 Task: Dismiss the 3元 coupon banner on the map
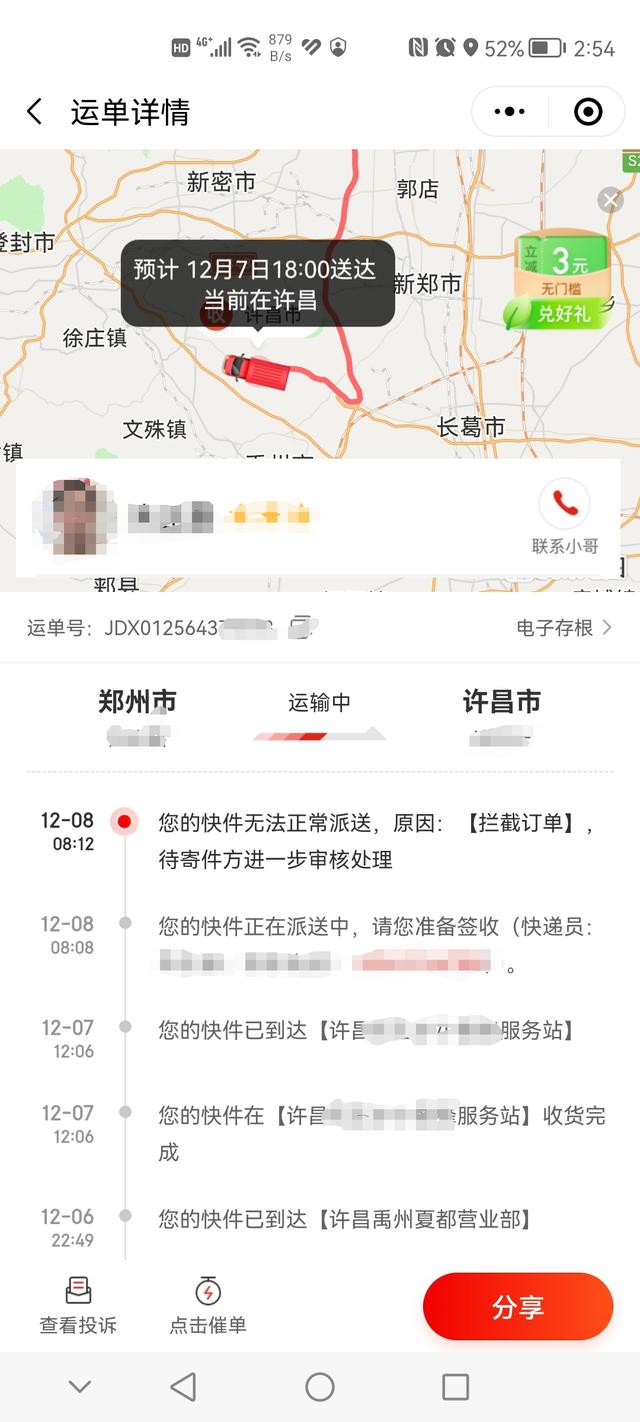pos(610,200)
